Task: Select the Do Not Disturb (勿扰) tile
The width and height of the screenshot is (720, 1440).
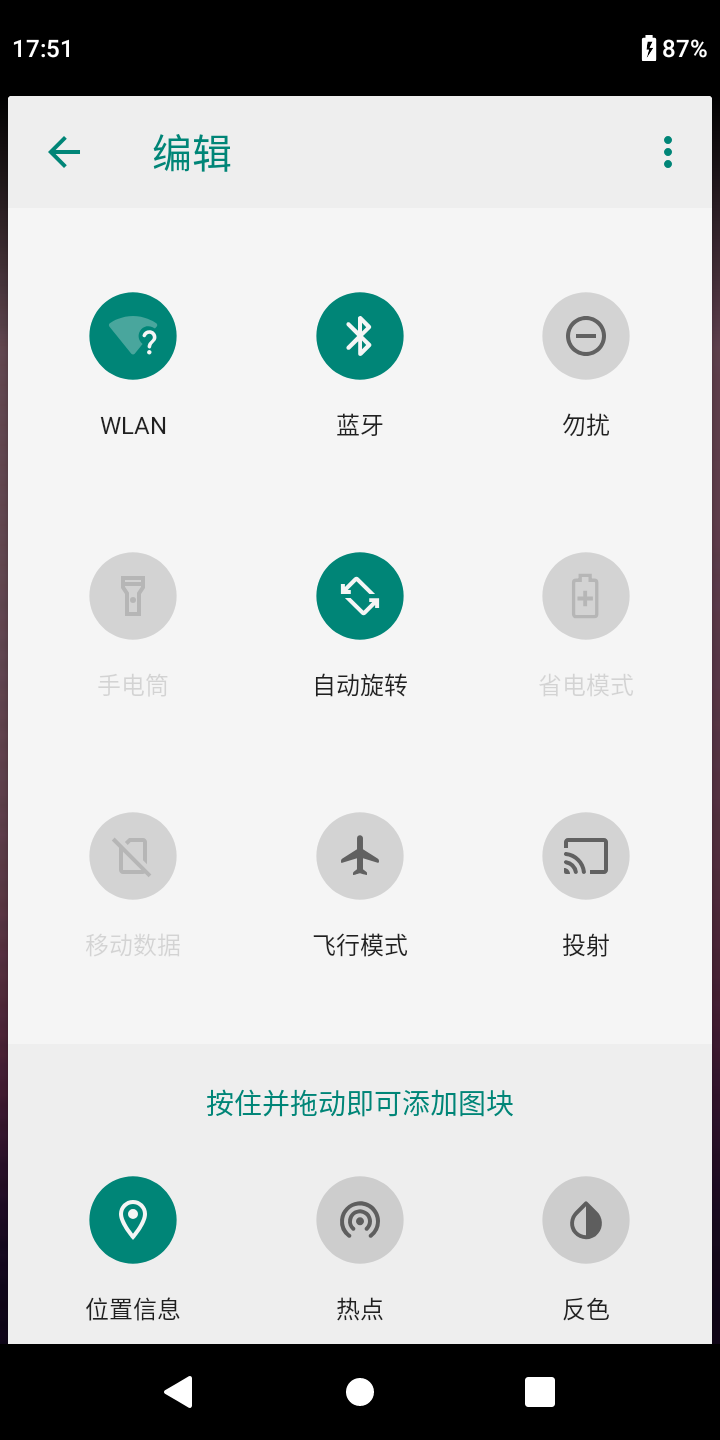Action: (586, 336)
